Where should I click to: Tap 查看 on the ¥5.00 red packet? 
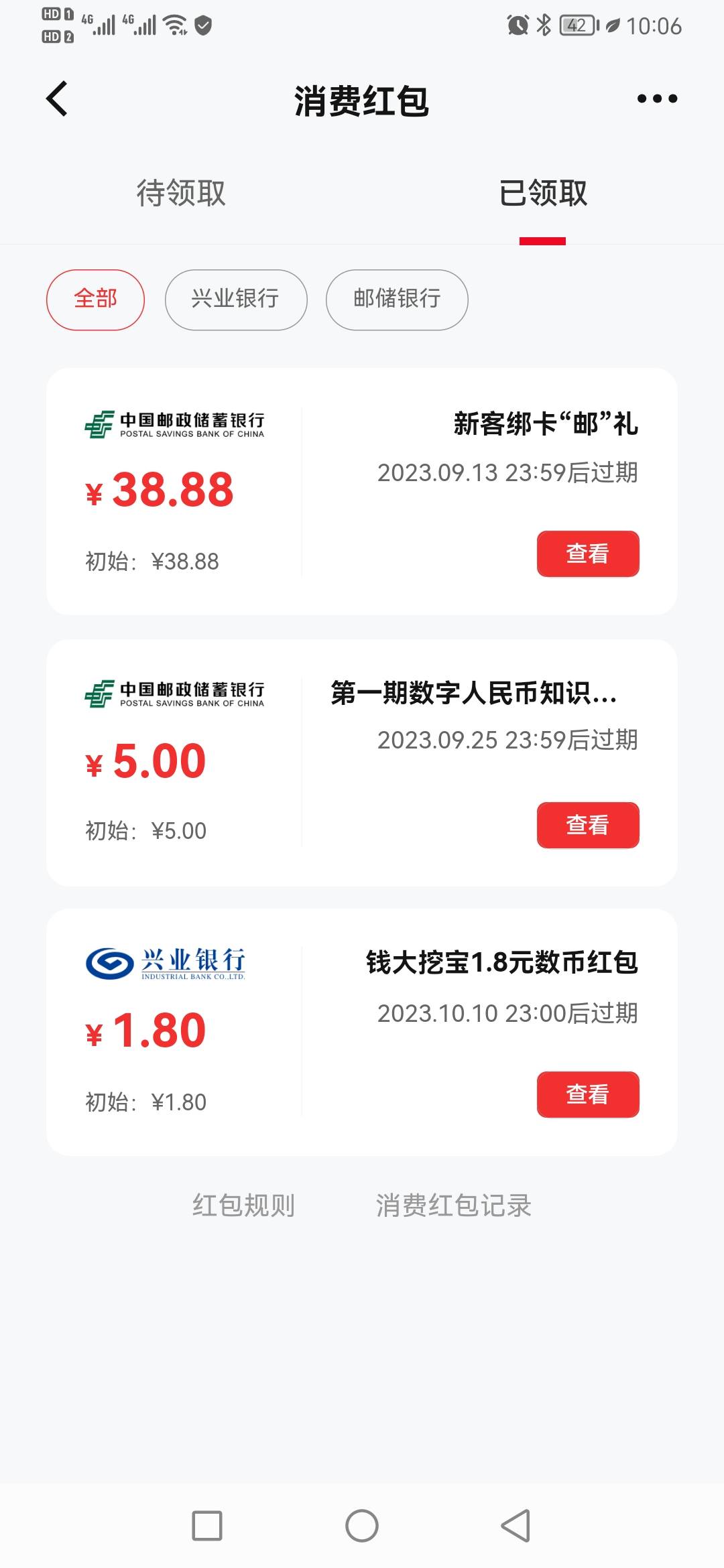point(588,825)
